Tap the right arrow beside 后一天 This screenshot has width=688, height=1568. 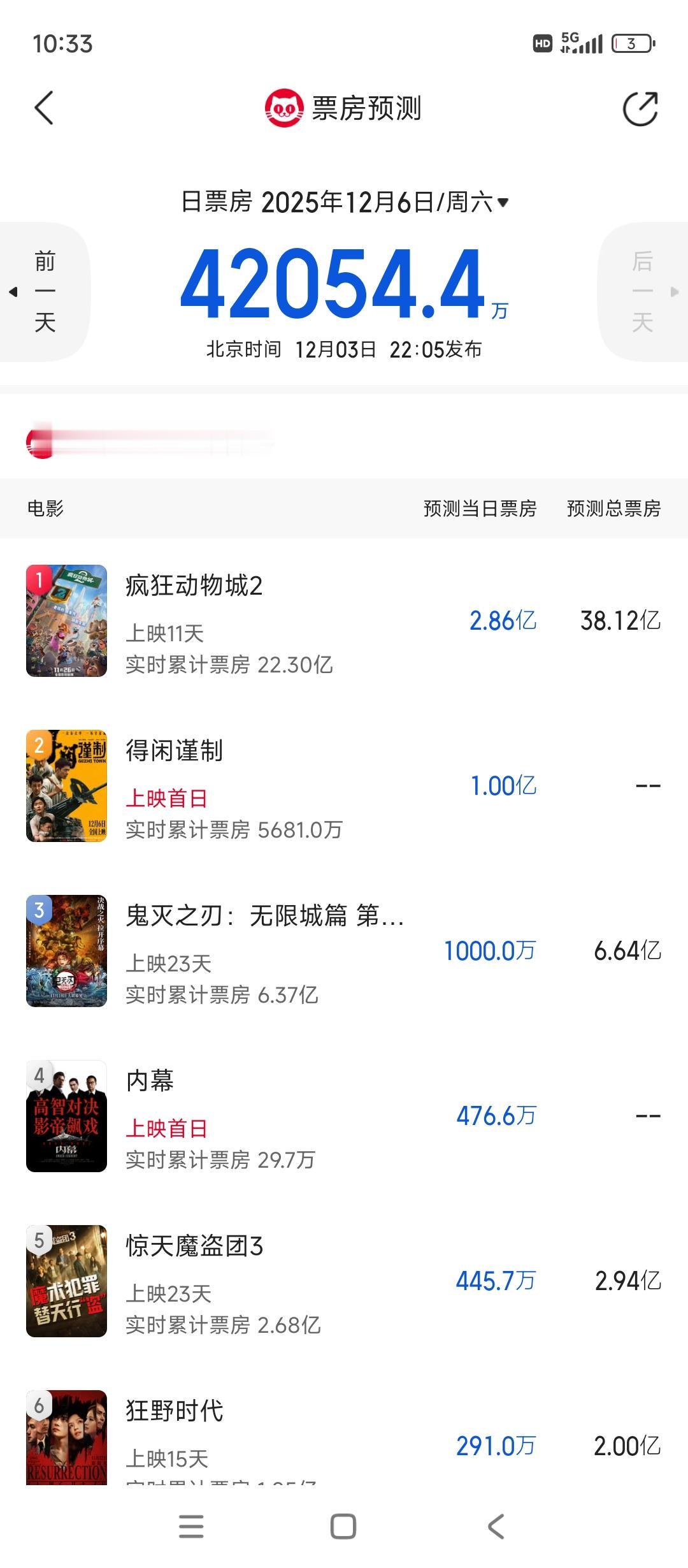click(677, 290)
